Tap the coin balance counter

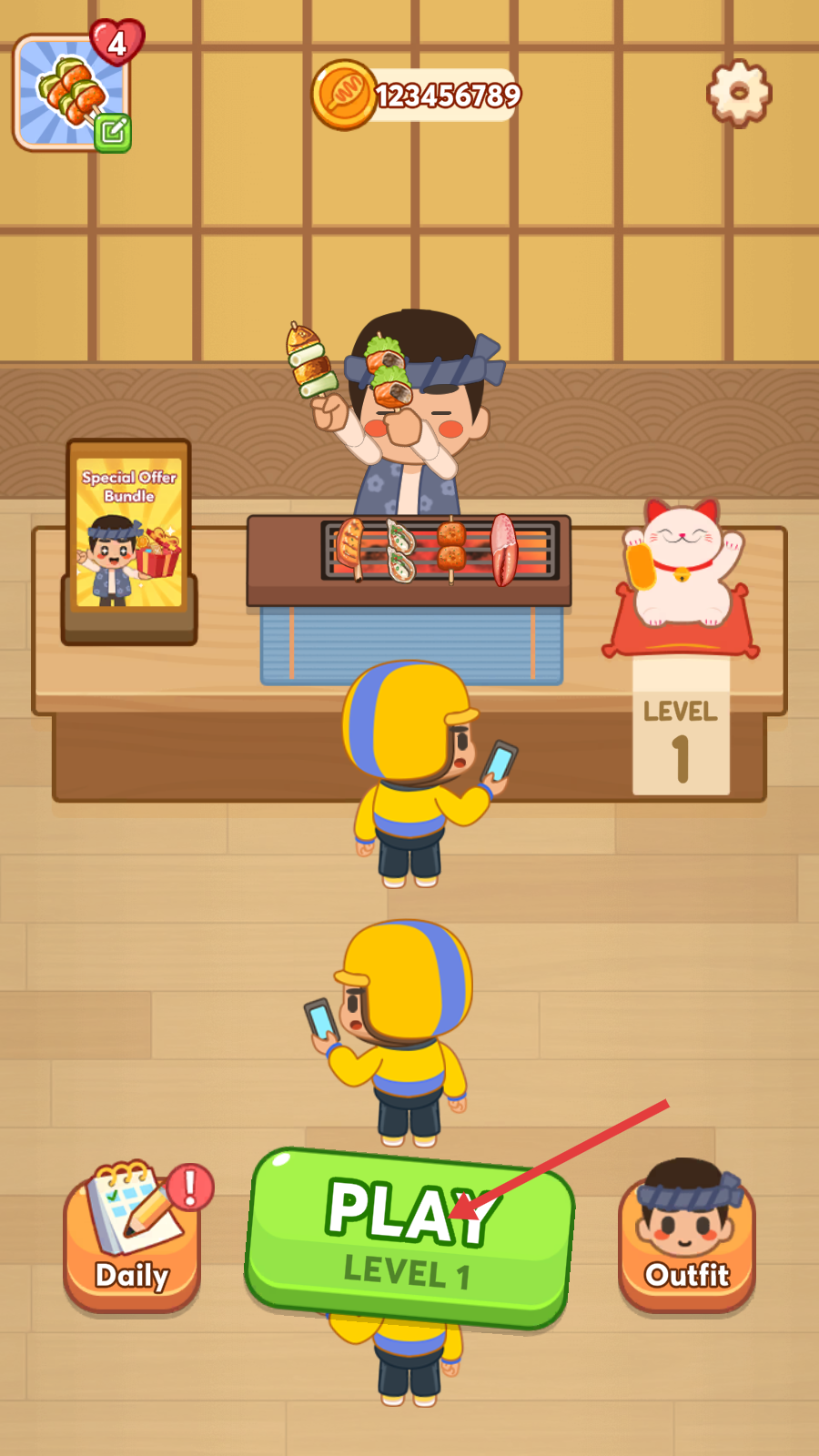click(x=419, y=95)
